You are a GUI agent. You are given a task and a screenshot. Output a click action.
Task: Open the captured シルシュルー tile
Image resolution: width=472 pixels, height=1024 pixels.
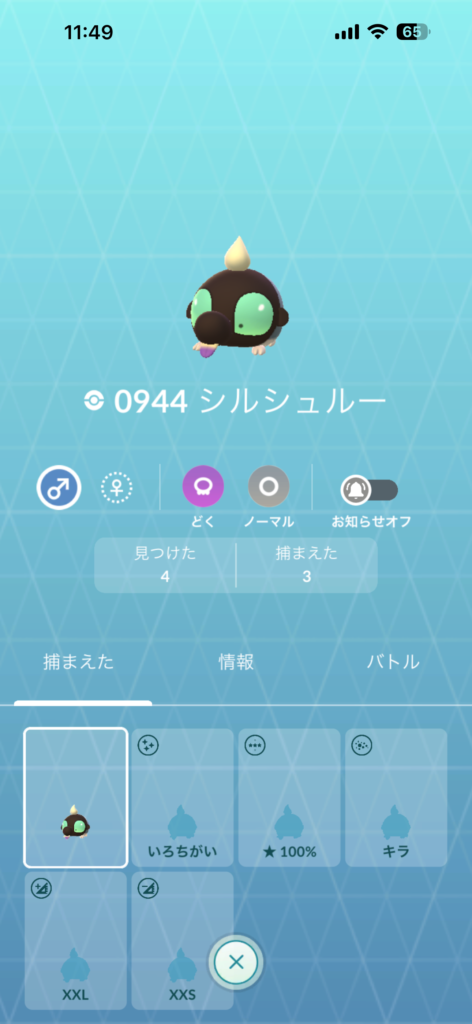point(76,797)
